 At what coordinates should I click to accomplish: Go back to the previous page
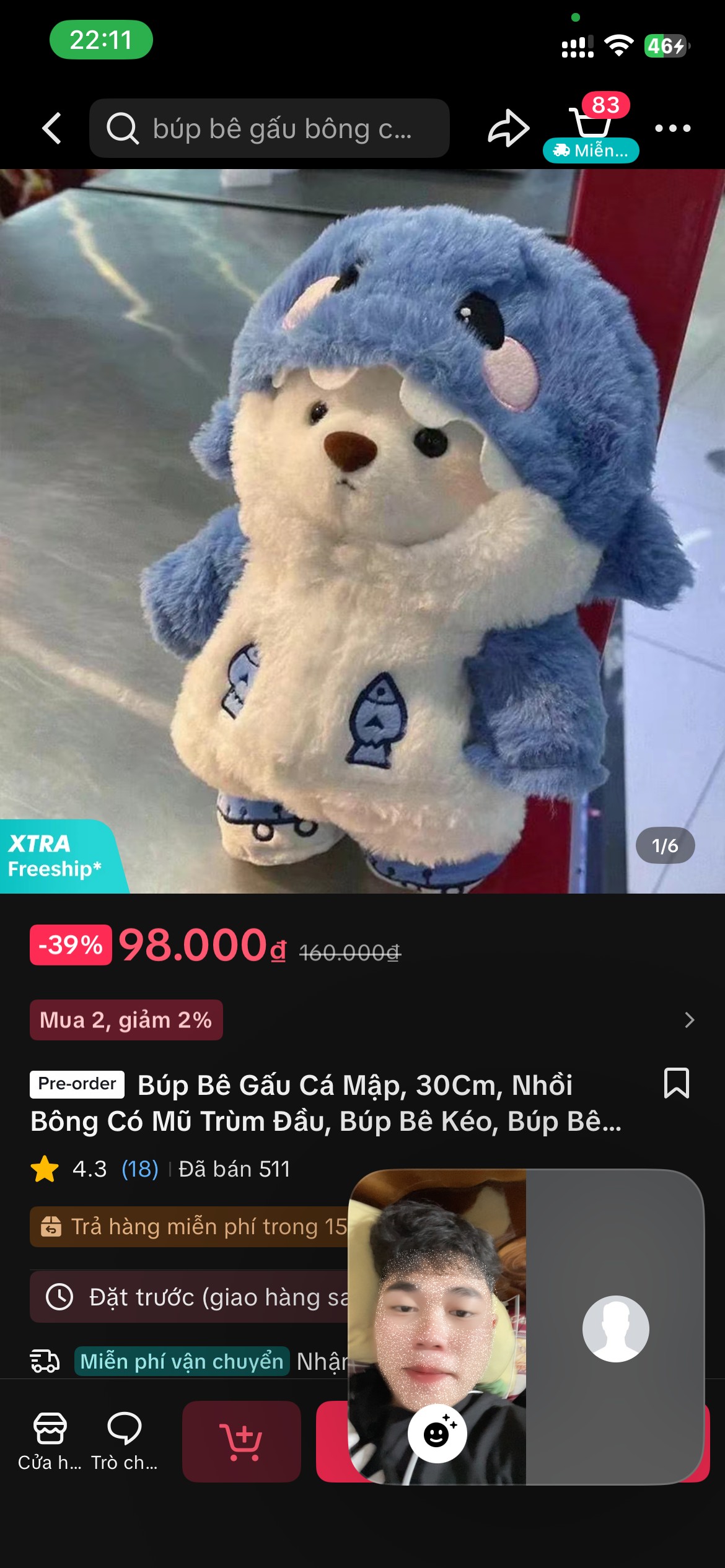click(x=52, y=128)
